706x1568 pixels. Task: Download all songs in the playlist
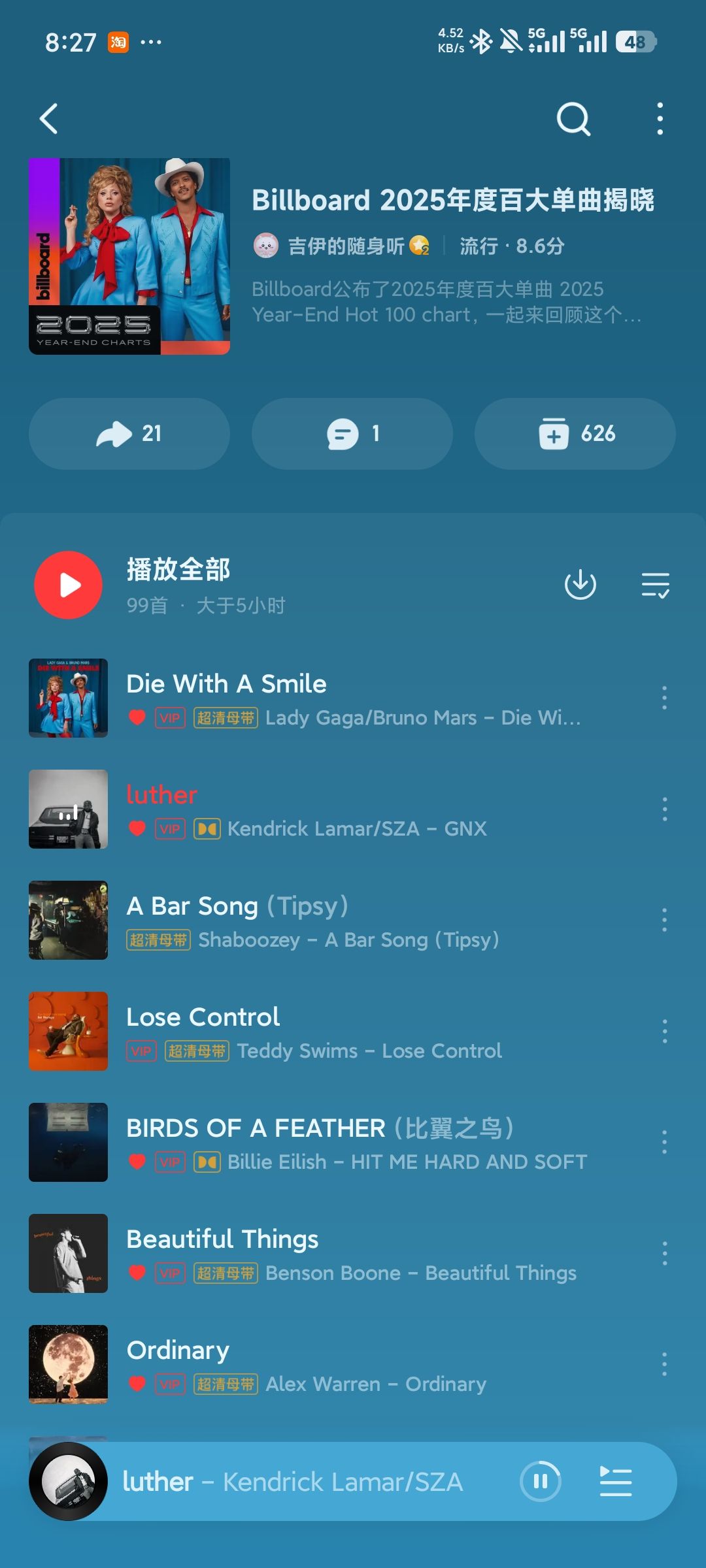pos(580,584)
